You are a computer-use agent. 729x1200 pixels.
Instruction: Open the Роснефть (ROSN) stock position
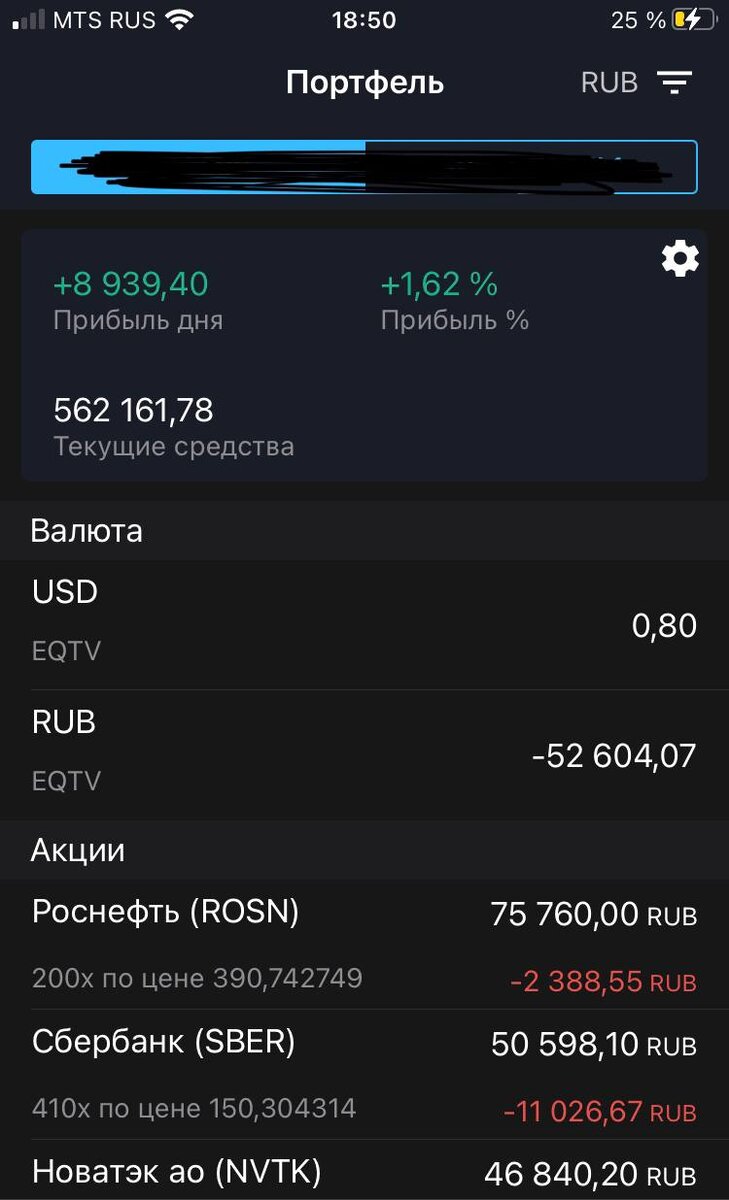[364, 945]
